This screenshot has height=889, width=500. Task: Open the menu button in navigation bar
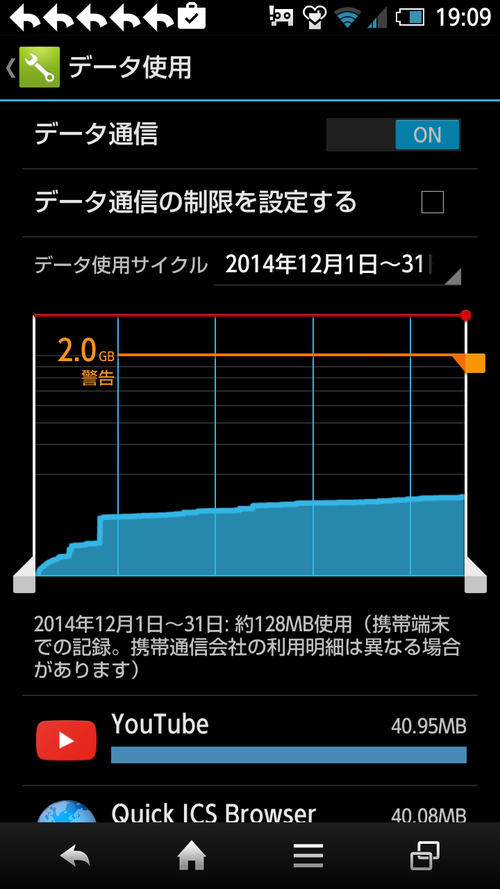click(308, 856)
